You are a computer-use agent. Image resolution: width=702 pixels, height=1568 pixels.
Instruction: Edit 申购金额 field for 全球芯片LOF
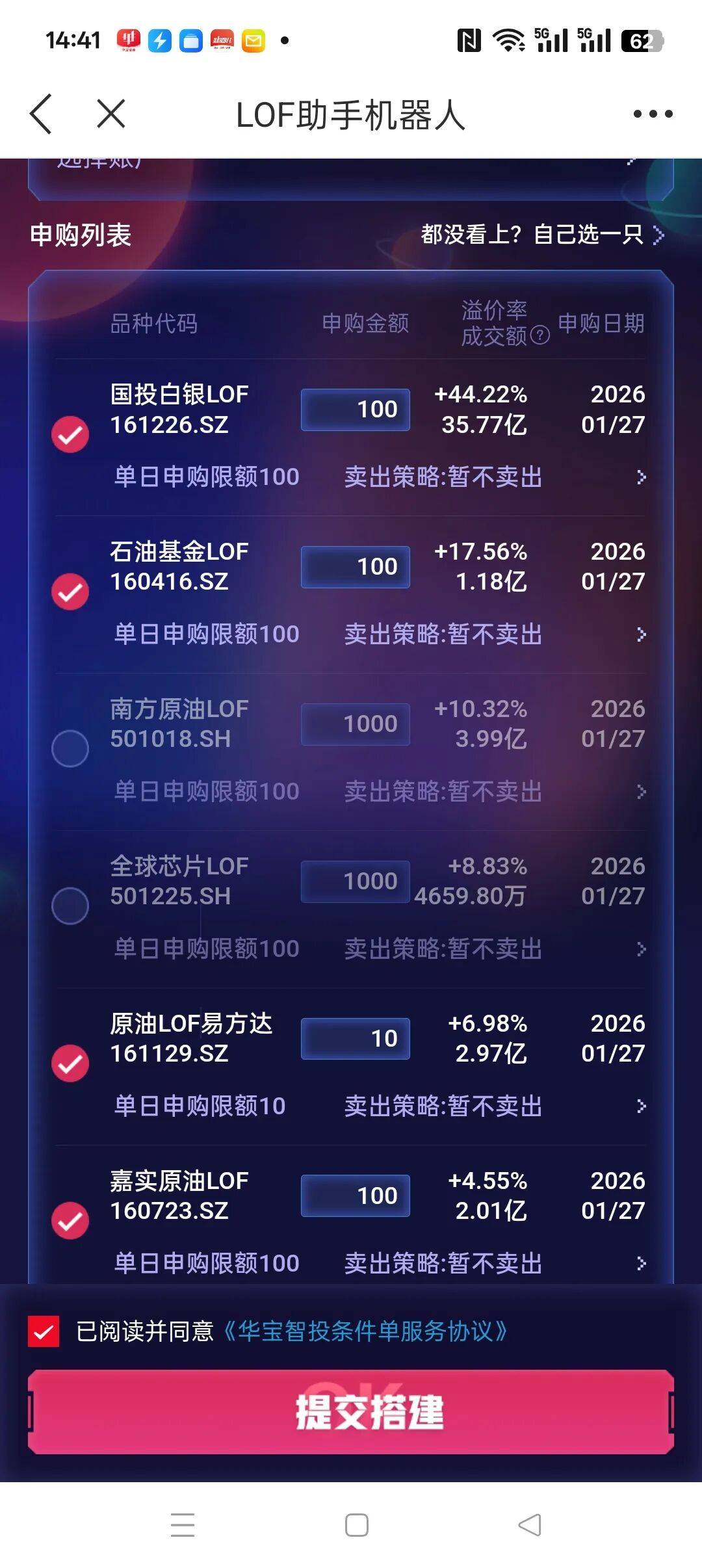coord(356,882)
